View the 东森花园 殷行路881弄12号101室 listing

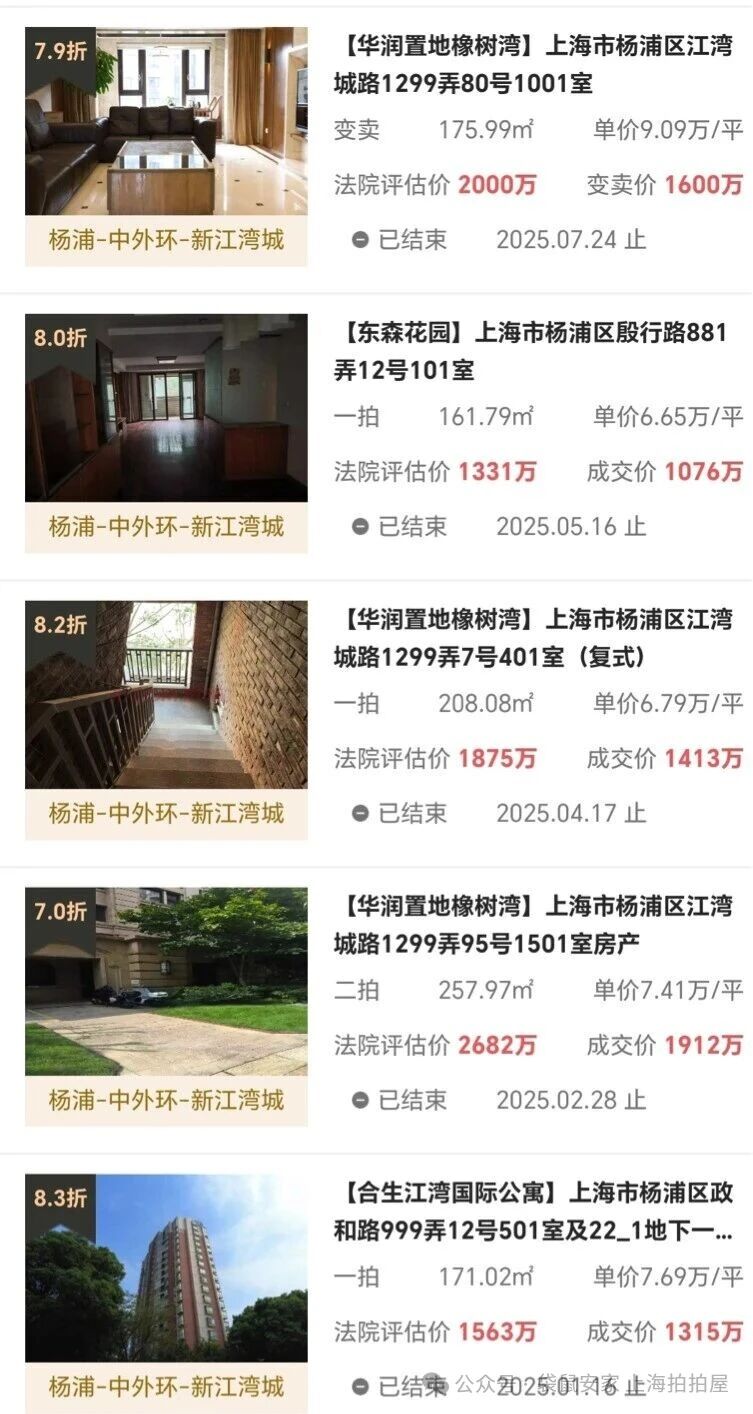pos(530,351)
